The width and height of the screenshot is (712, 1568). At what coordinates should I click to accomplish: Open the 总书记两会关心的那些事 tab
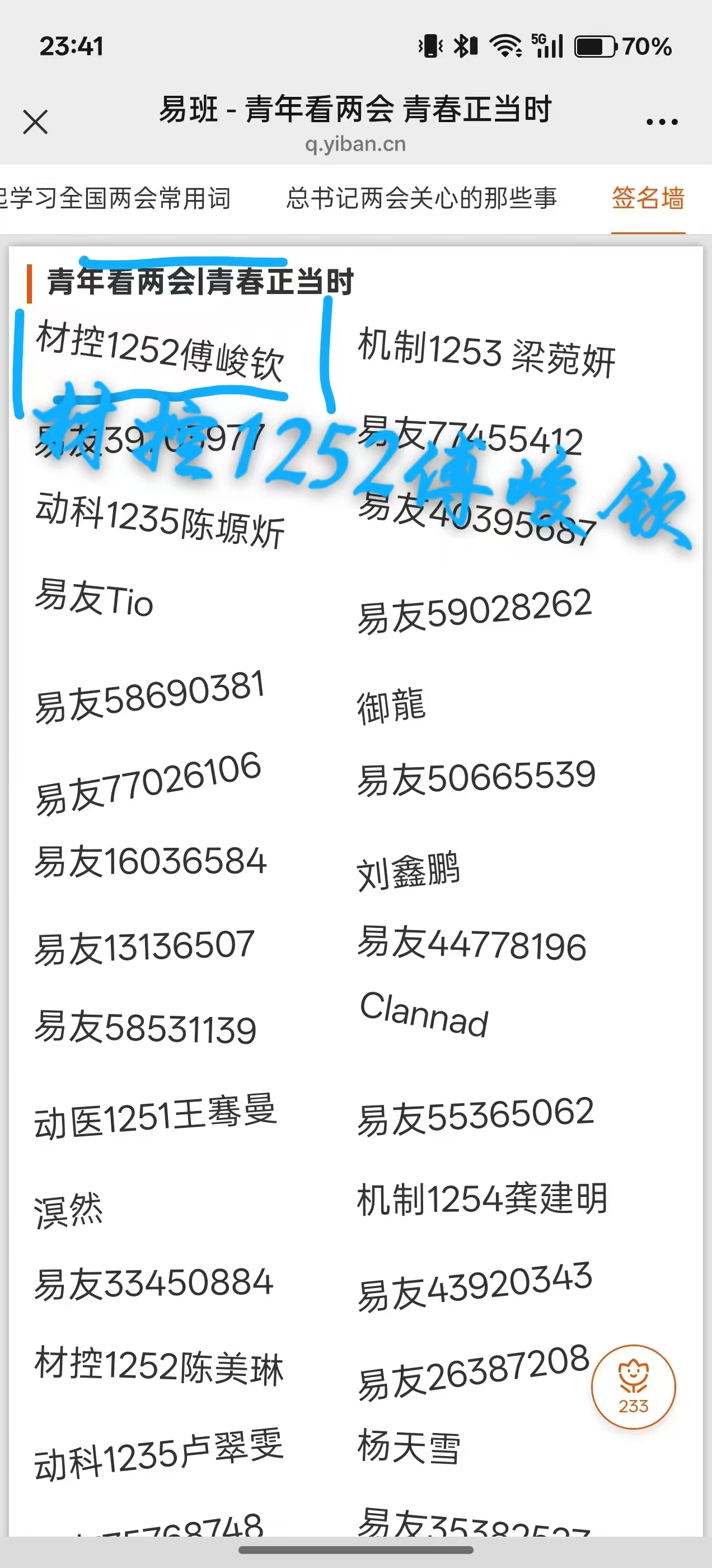click(421, 198)
